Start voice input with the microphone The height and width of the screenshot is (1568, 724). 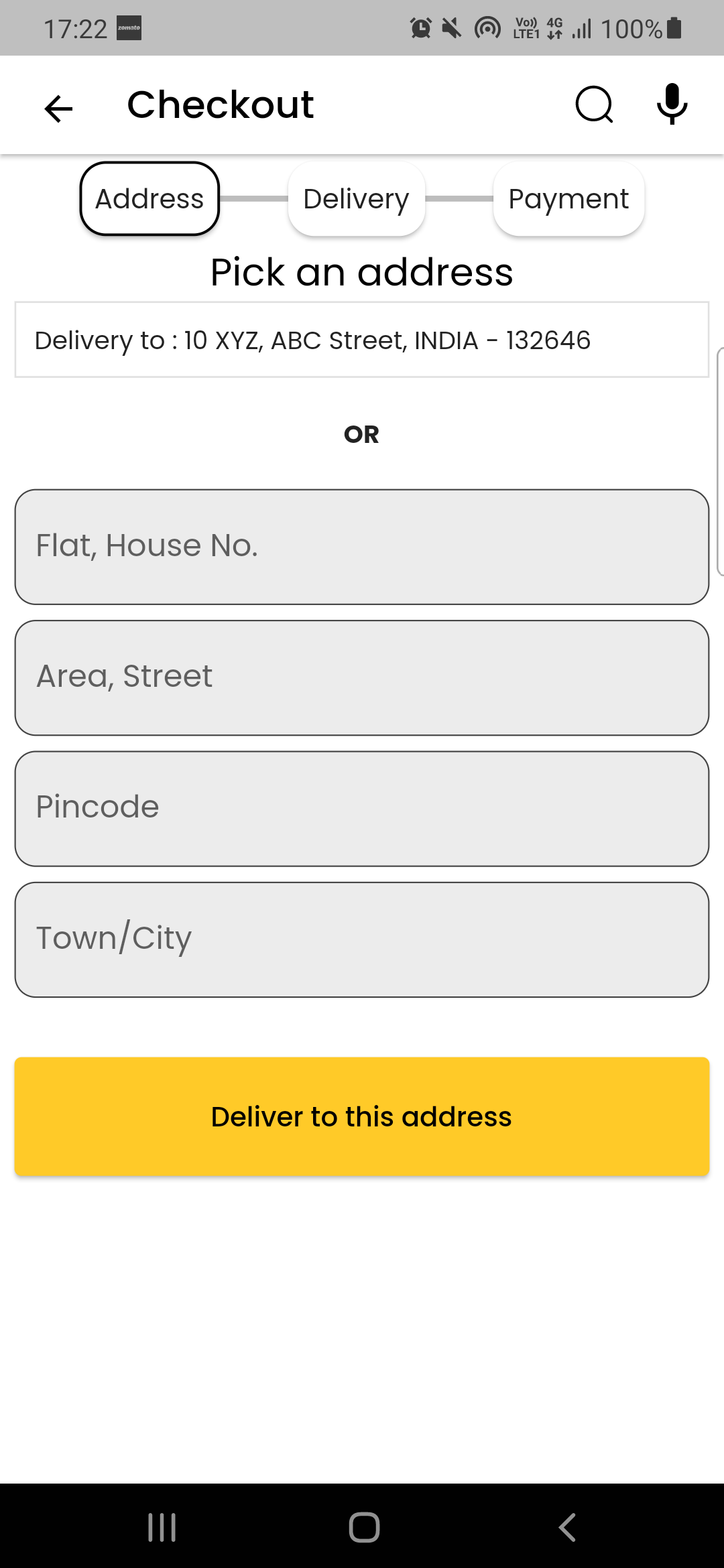click(x=672, y=105)
